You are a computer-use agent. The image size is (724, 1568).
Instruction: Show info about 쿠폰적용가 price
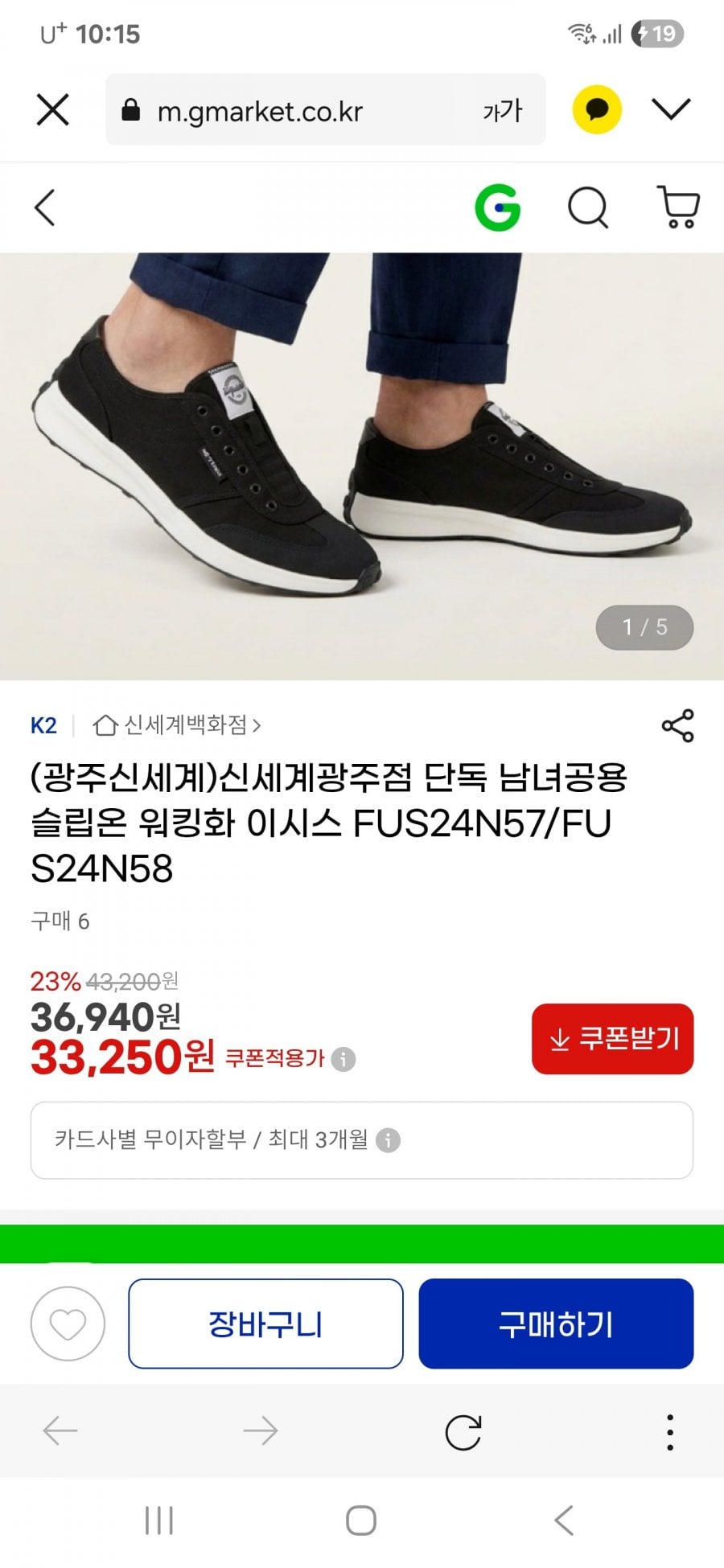(x=343, y=1059)
